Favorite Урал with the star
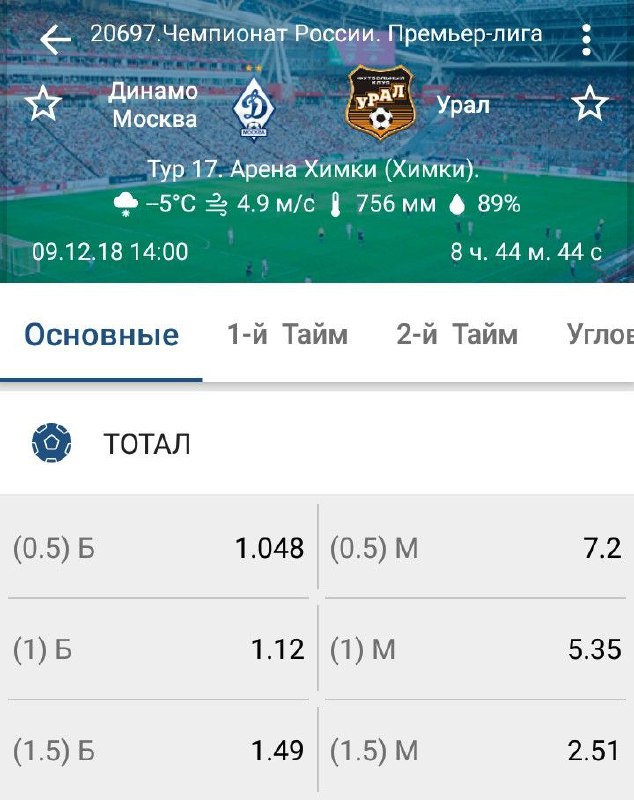 590,103
